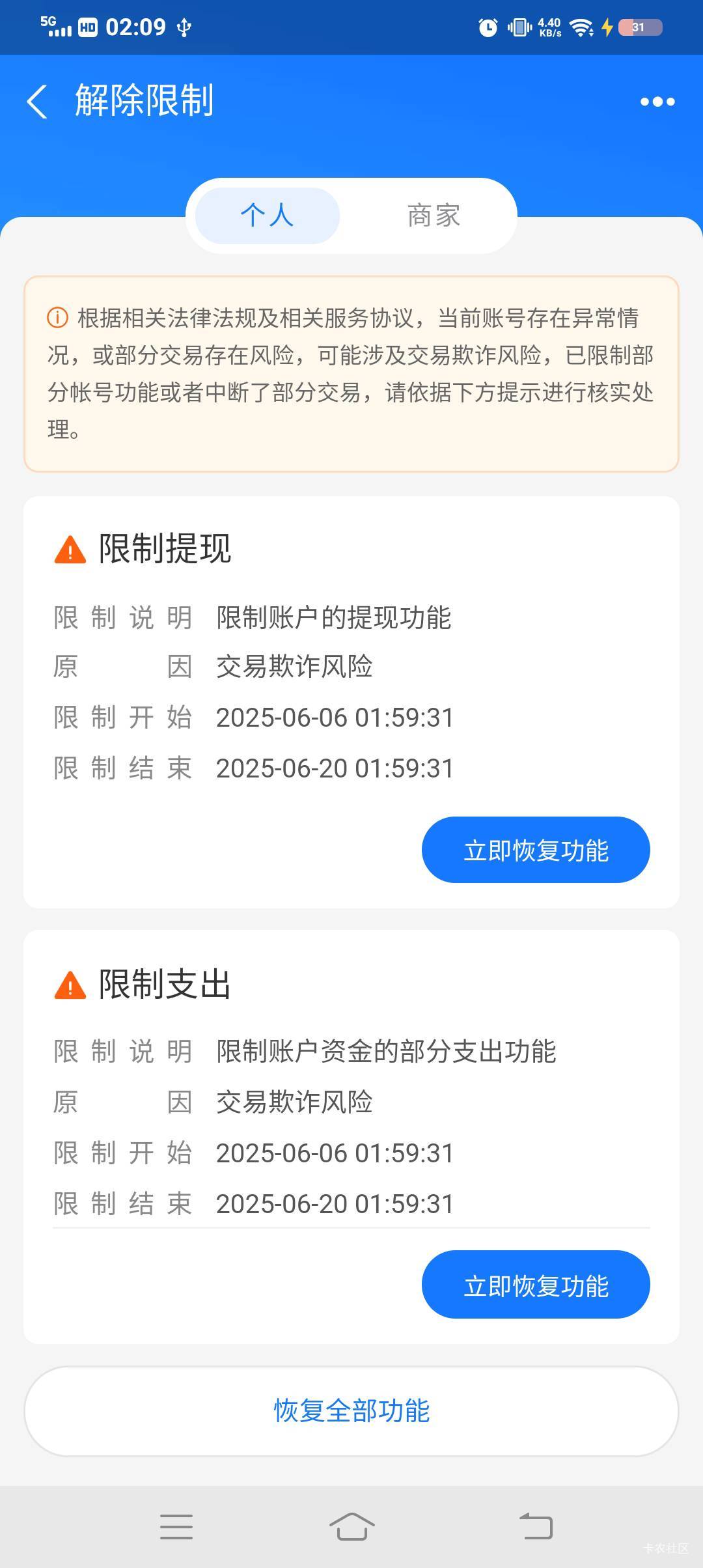The image size is (703, 1568).
Task: Tap 立即恢复功能 under 限制提现
Action: pyautogui.click(x=536, y=850)
